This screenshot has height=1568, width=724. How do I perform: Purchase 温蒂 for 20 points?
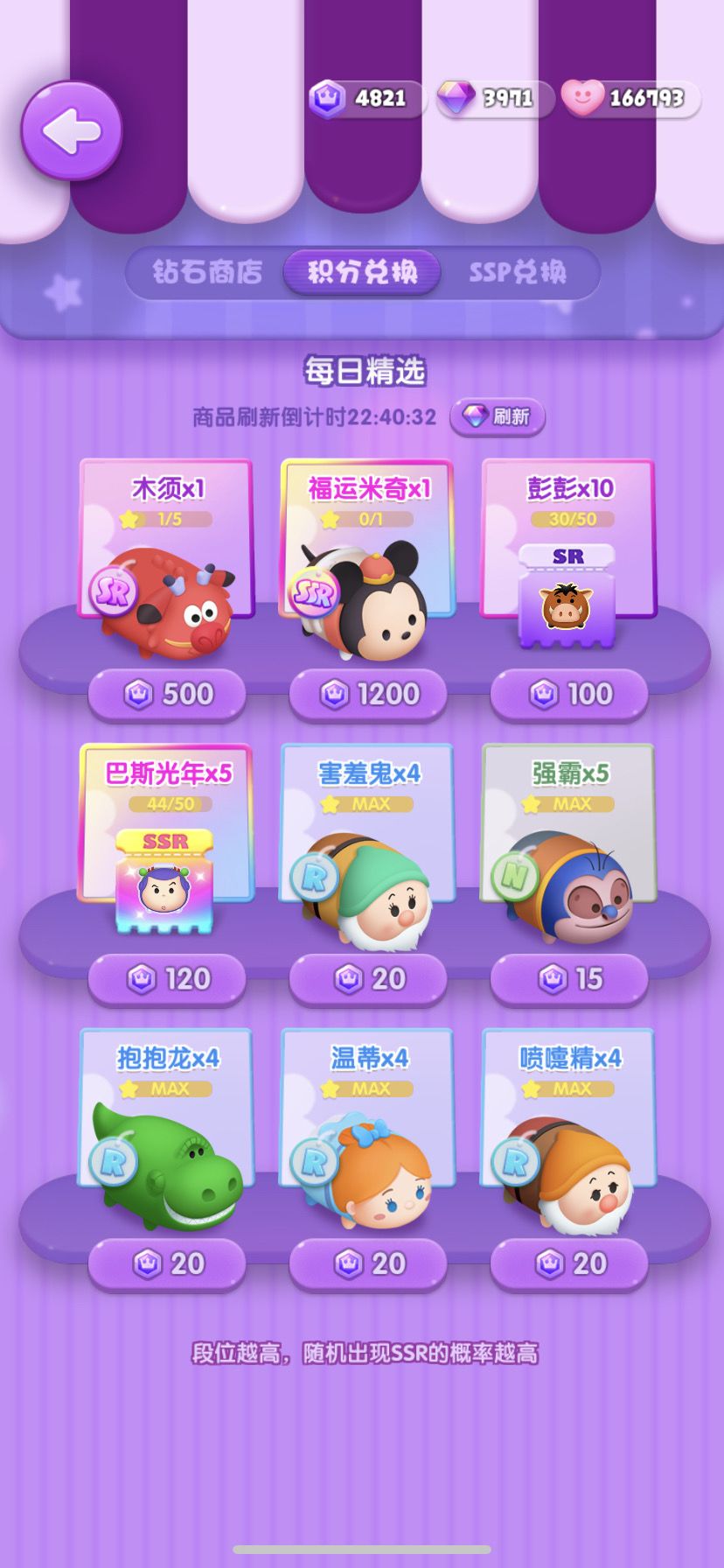368,1263
